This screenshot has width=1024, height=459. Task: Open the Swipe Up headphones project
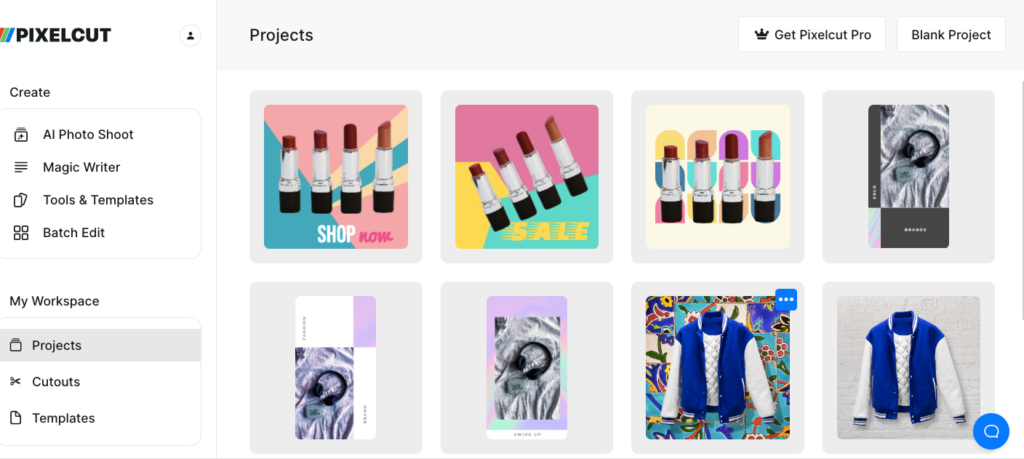[x=526, y=367]
